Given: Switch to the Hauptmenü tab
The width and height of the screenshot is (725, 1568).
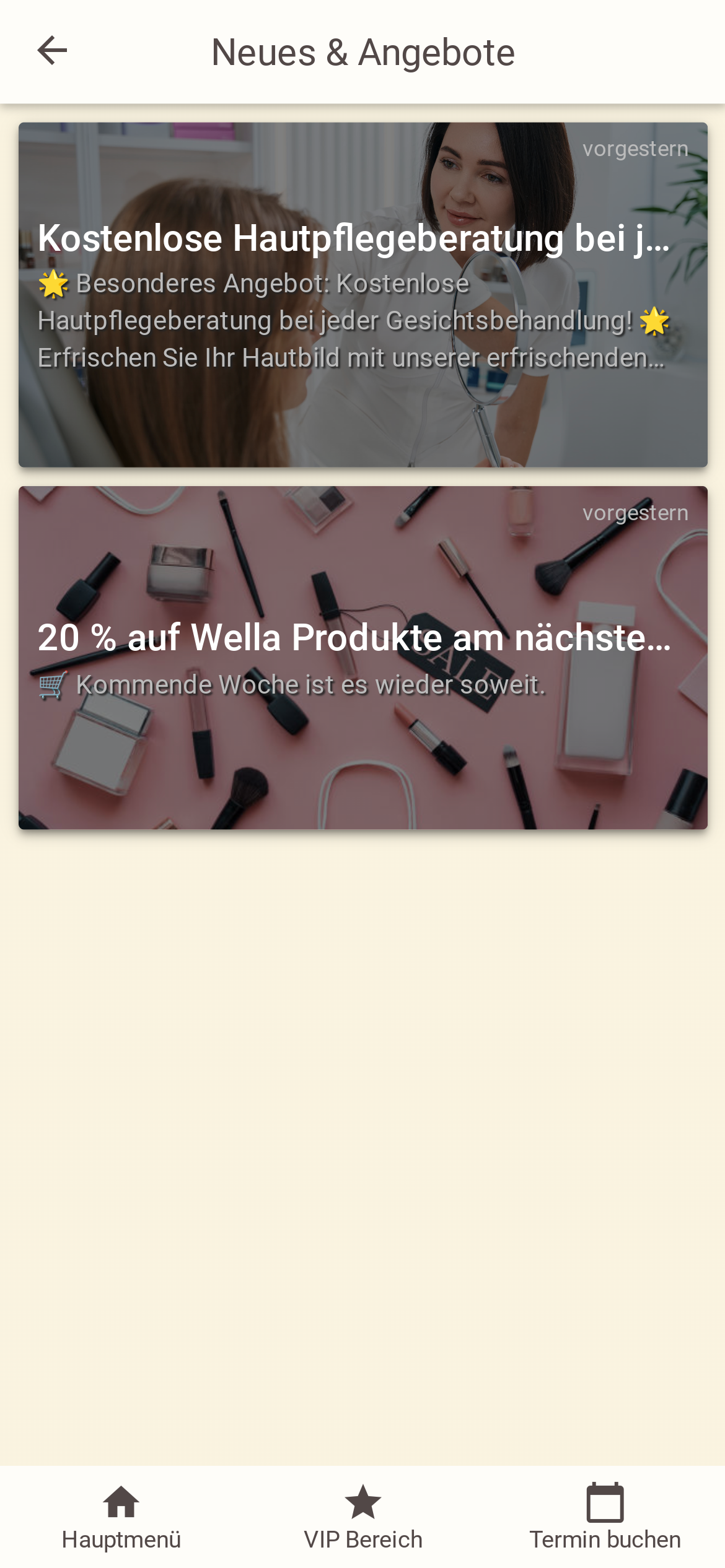Looking at the screenshot, I should click(x=121, y=1517).
